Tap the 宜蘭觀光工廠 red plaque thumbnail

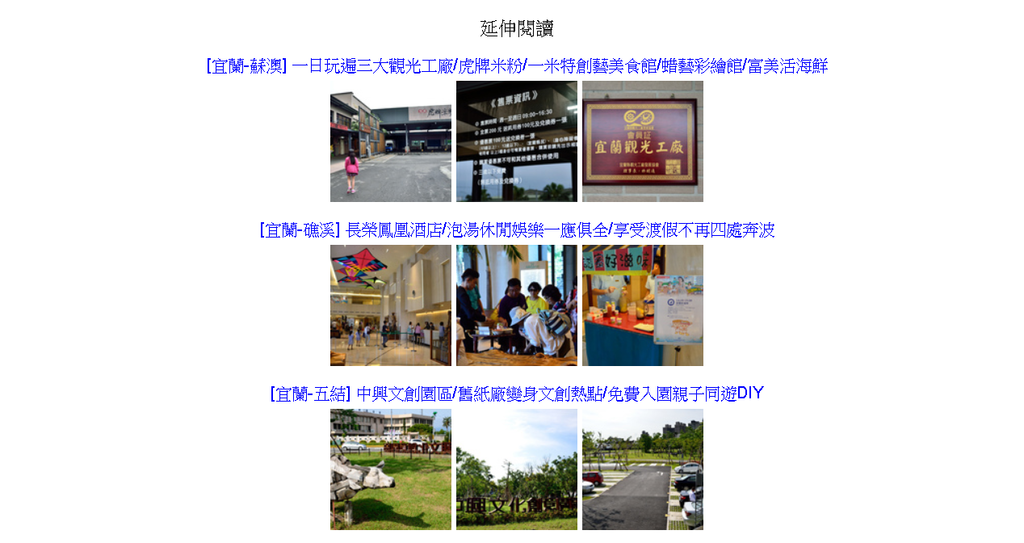click(x=642, y=142)
